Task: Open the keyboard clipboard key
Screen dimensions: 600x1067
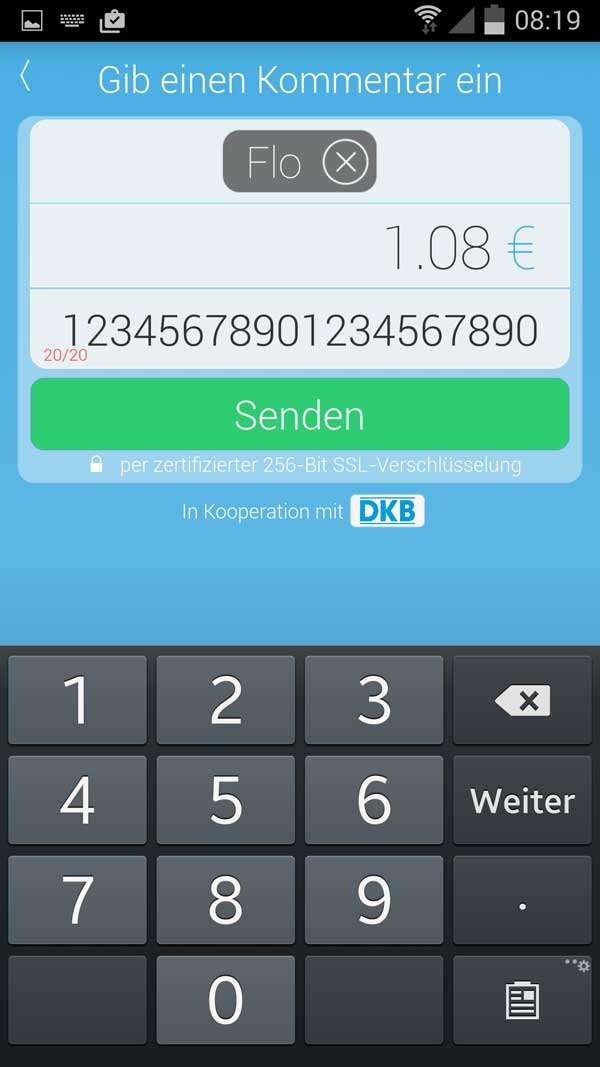Action: 522,1000
